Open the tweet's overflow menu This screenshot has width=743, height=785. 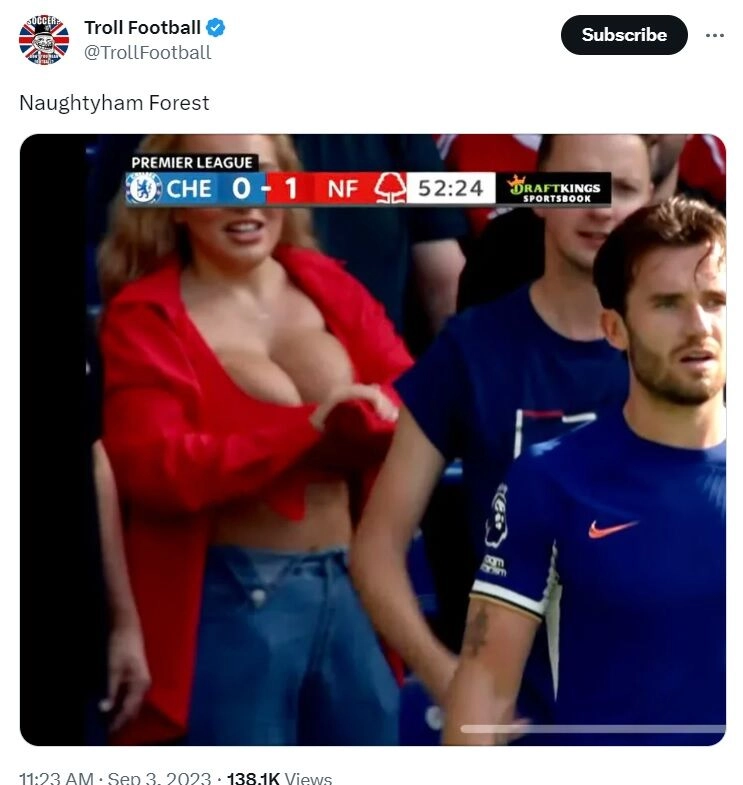714,35
